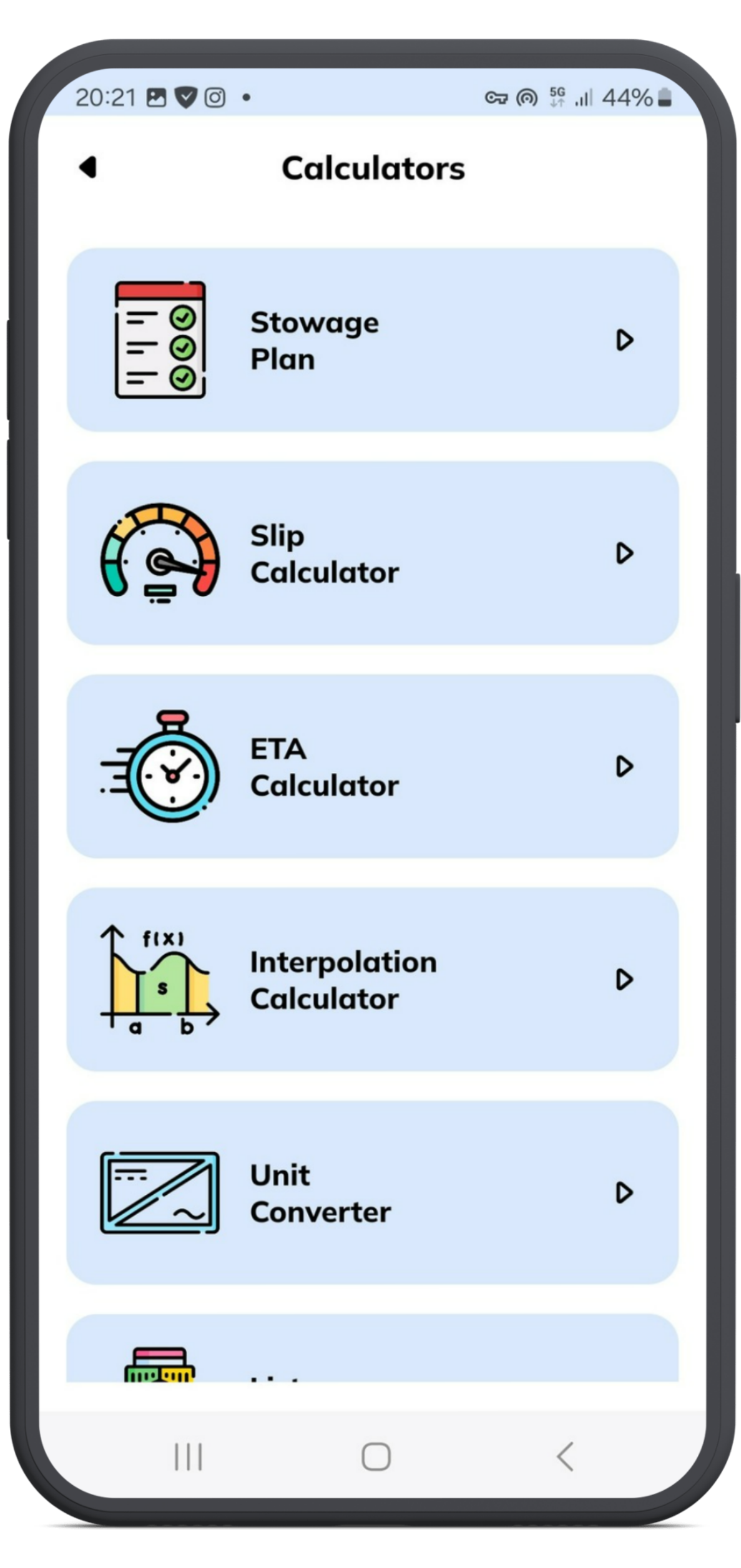Launch the ETA Calculator

(x=373, y=767)
